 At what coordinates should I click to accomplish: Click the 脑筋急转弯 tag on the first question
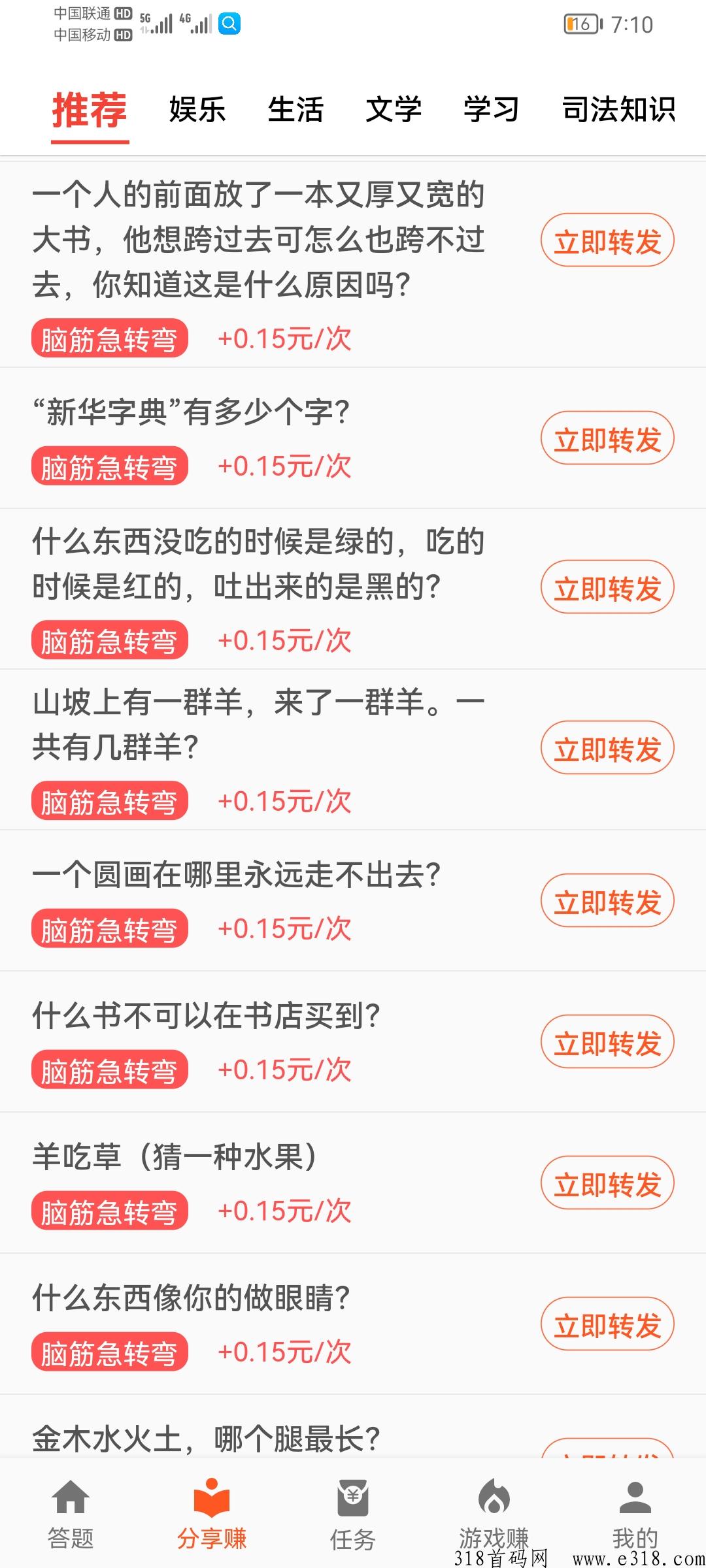point(109,338)
